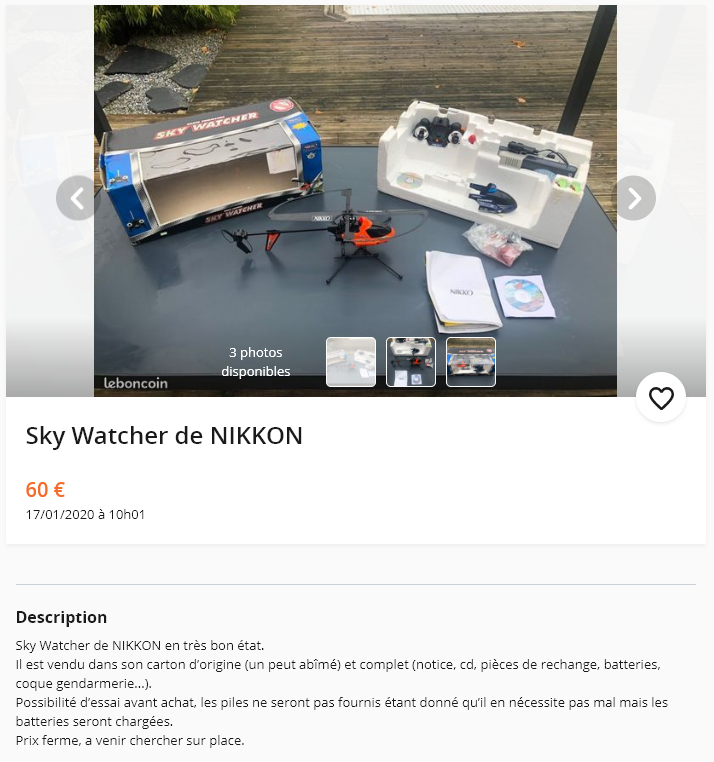The width and height of the screenshot is (714, 762).
Task: Select the first photo thumbnail
Action: [351, 362]
